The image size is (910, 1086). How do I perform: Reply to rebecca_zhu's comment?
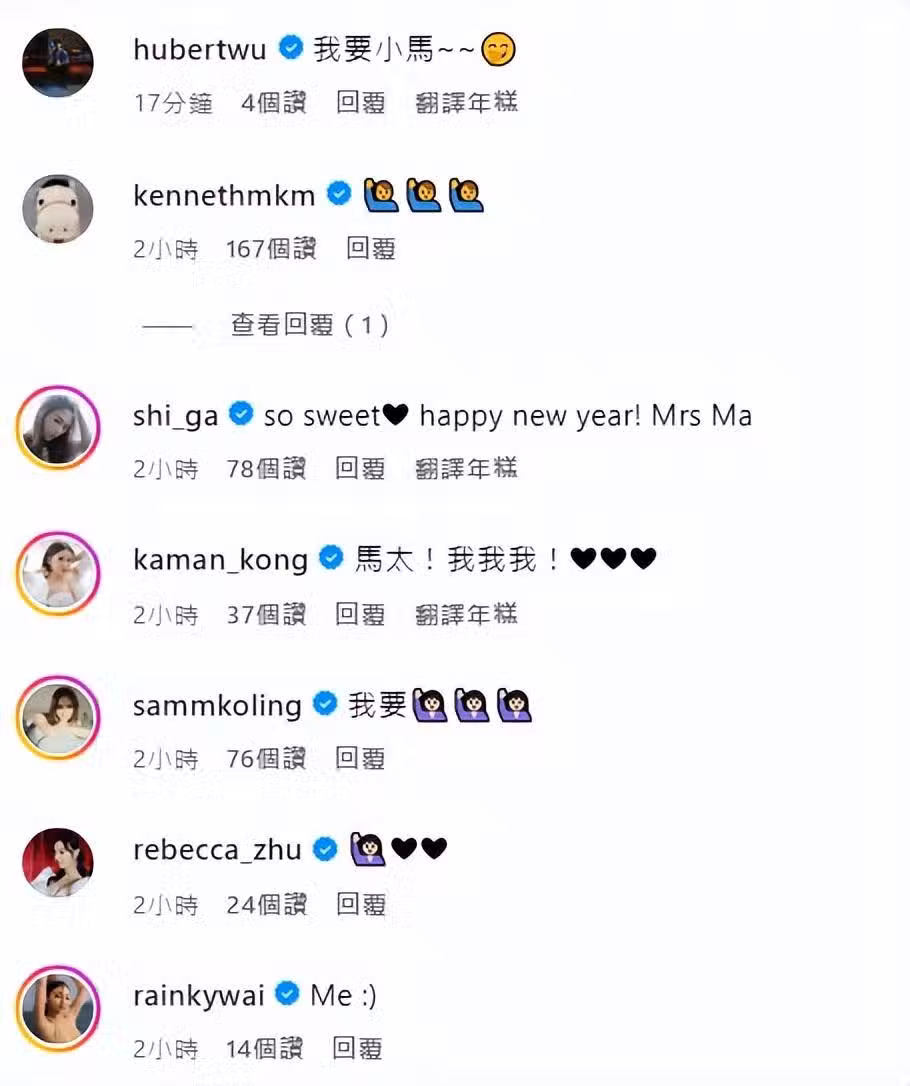[x=360, y=905]
